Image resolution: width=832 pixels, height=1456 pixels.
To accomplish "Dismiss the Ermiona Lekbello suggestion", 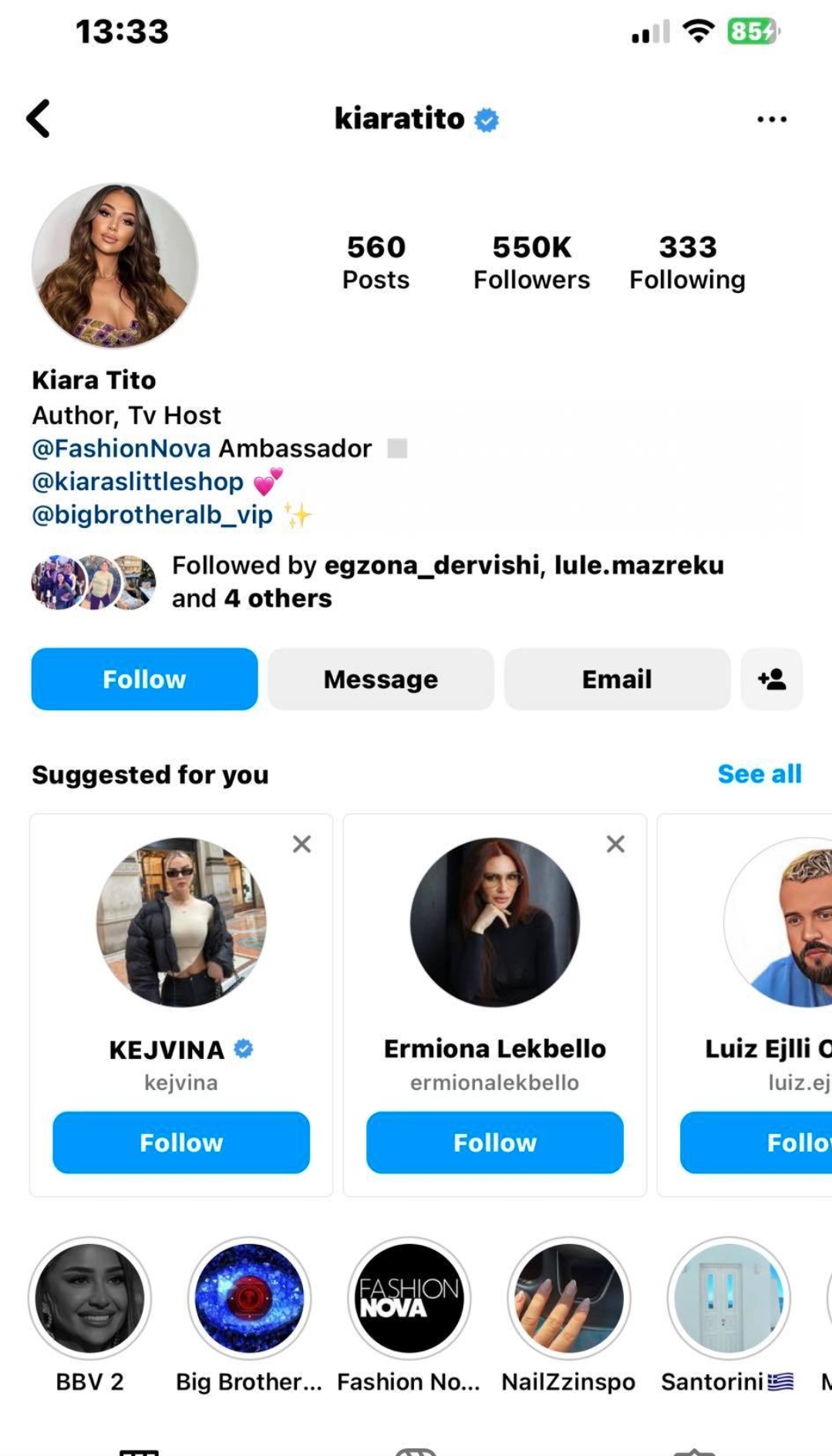I will (x=615, y=844).
